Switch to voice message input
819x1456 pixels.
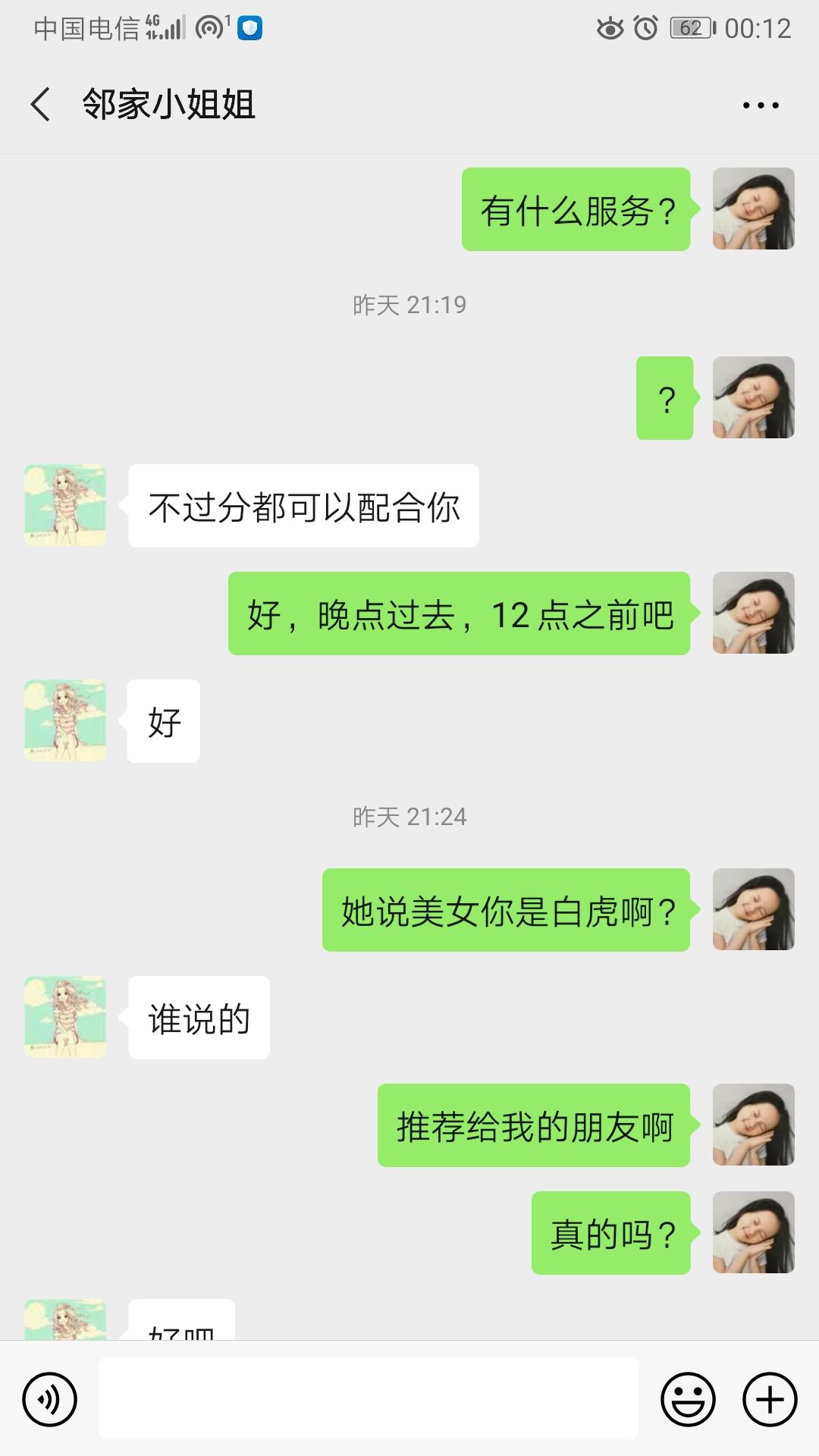pos(50,1399)
